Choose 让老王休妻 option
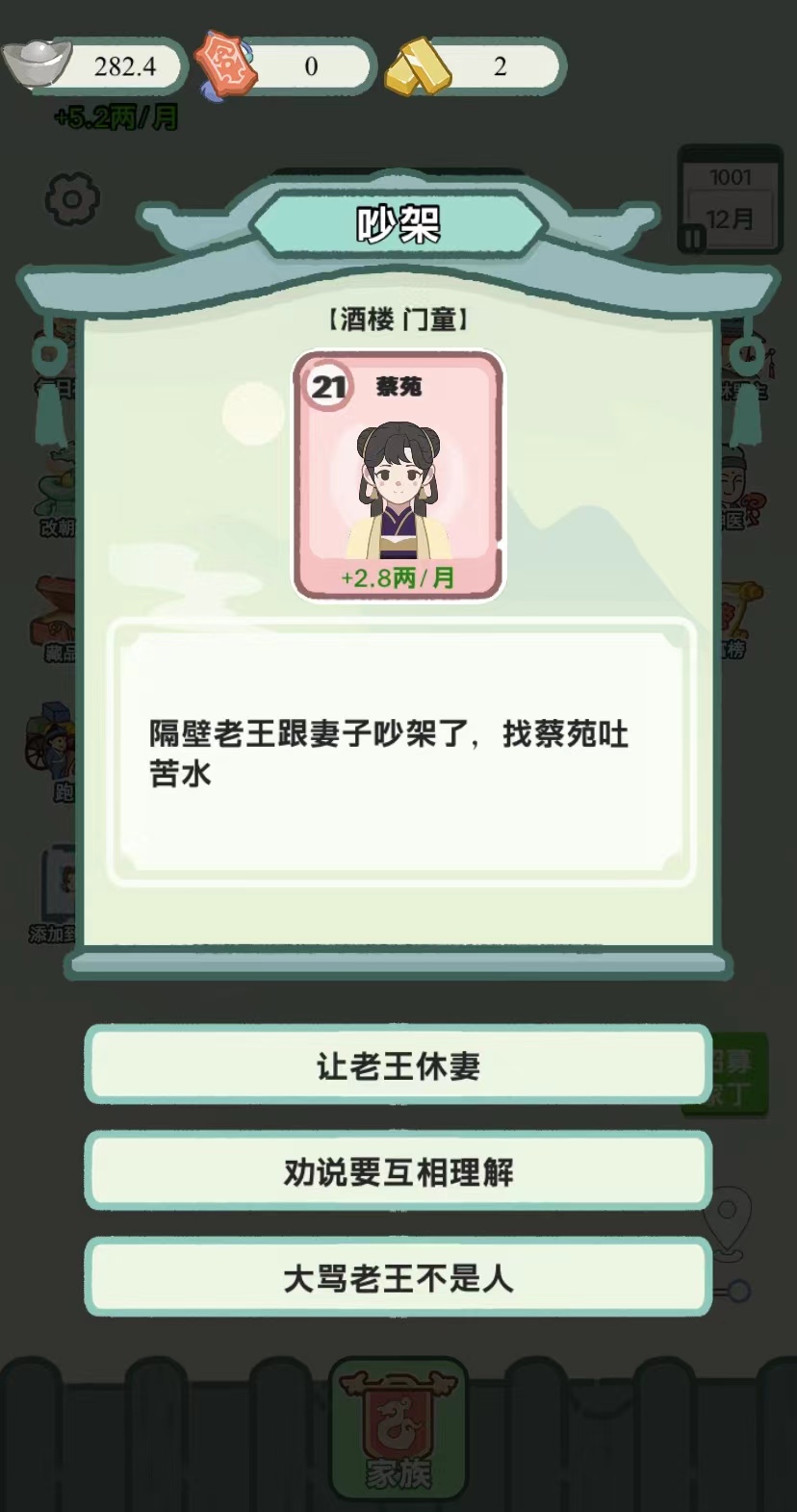This screenshot has height=1512, width=797. (398, 1065)
